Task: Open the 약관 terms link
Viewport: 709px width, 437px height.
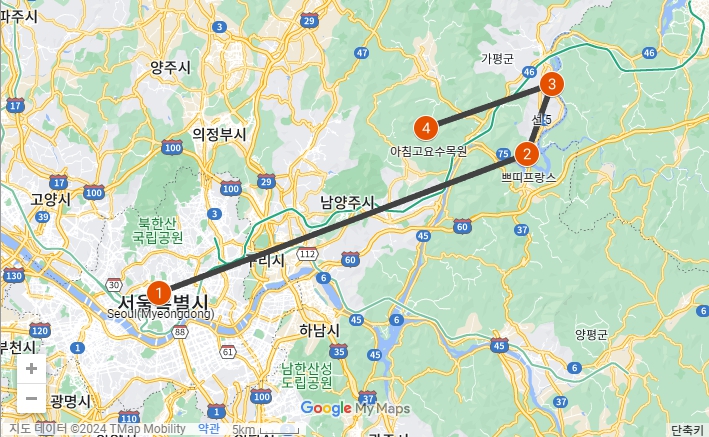Action: point(208,429)
